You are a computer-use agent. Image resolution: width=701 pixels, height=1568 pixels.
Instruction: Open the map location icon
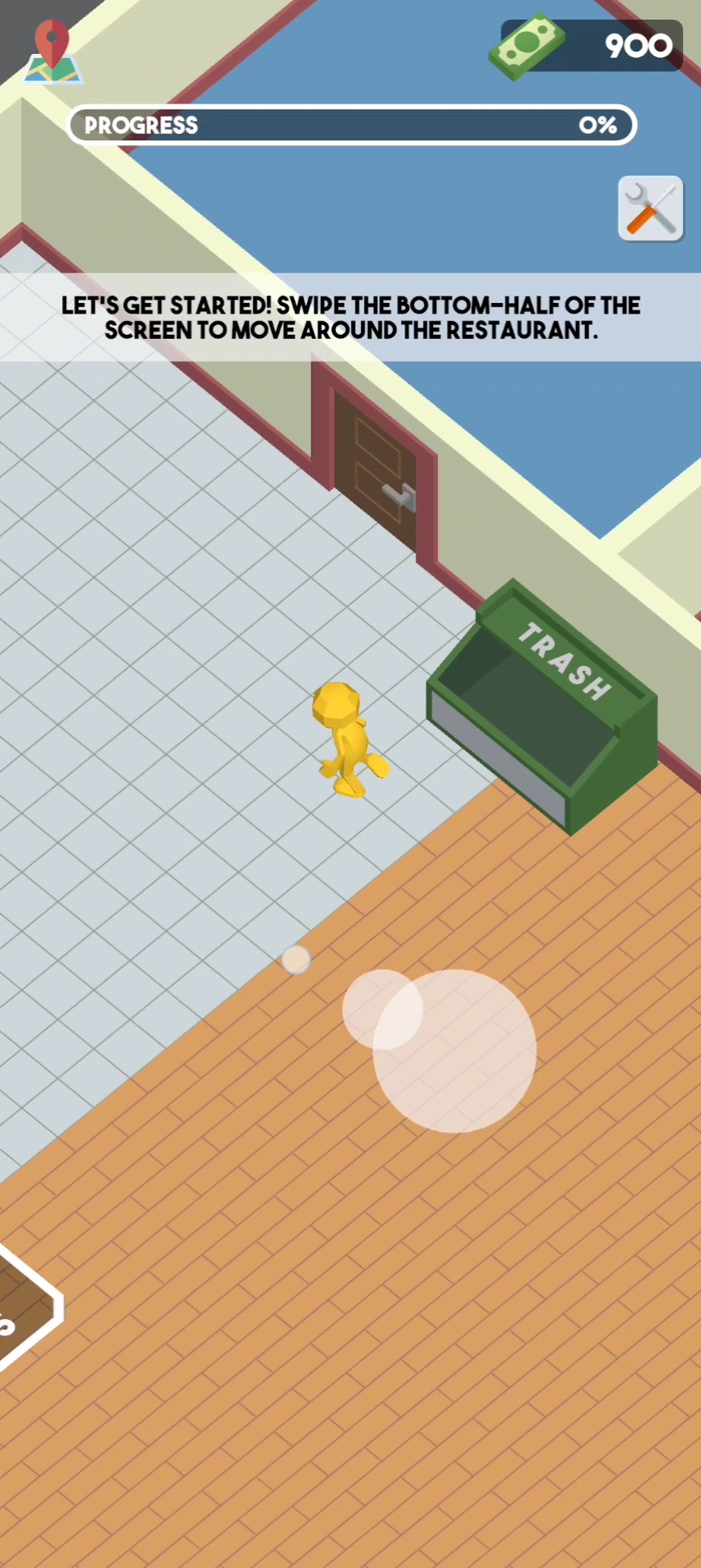pyautogui.click(x=52, y=52)
